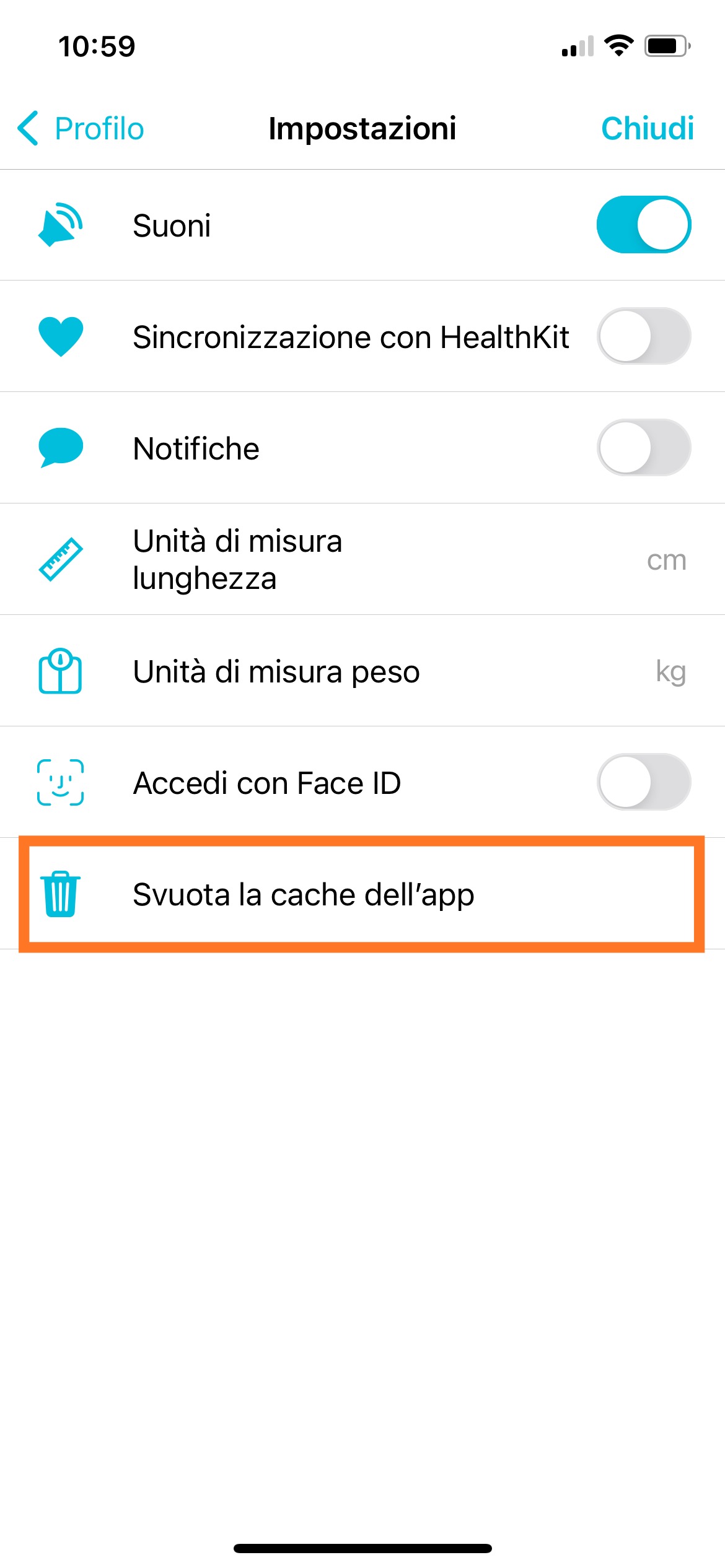
Task: Tap Chiudi to close settings
Action: (647, 129)
